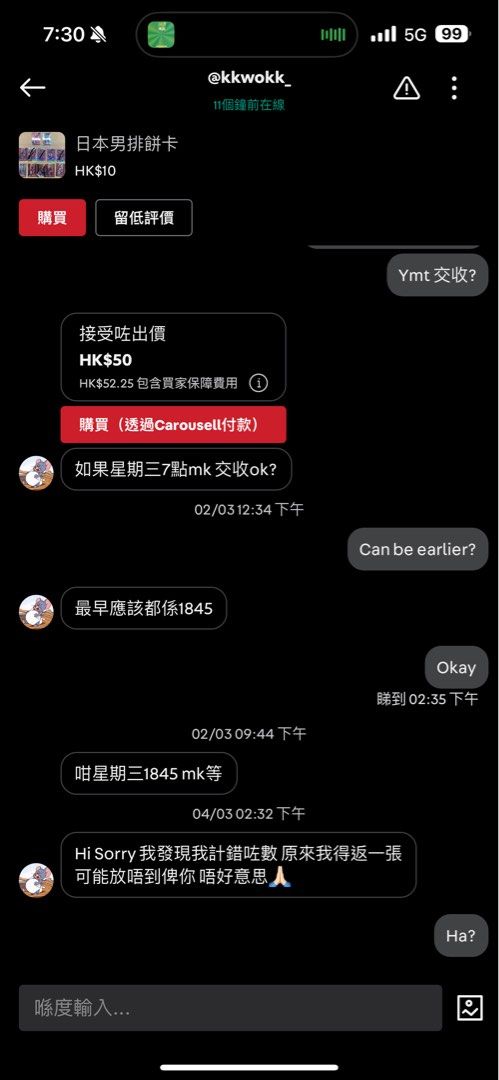Image resolution: width=499 pixels, height=1080 pixels.
Task: Attach a photo with the image icon
Action: (470, 1008)
